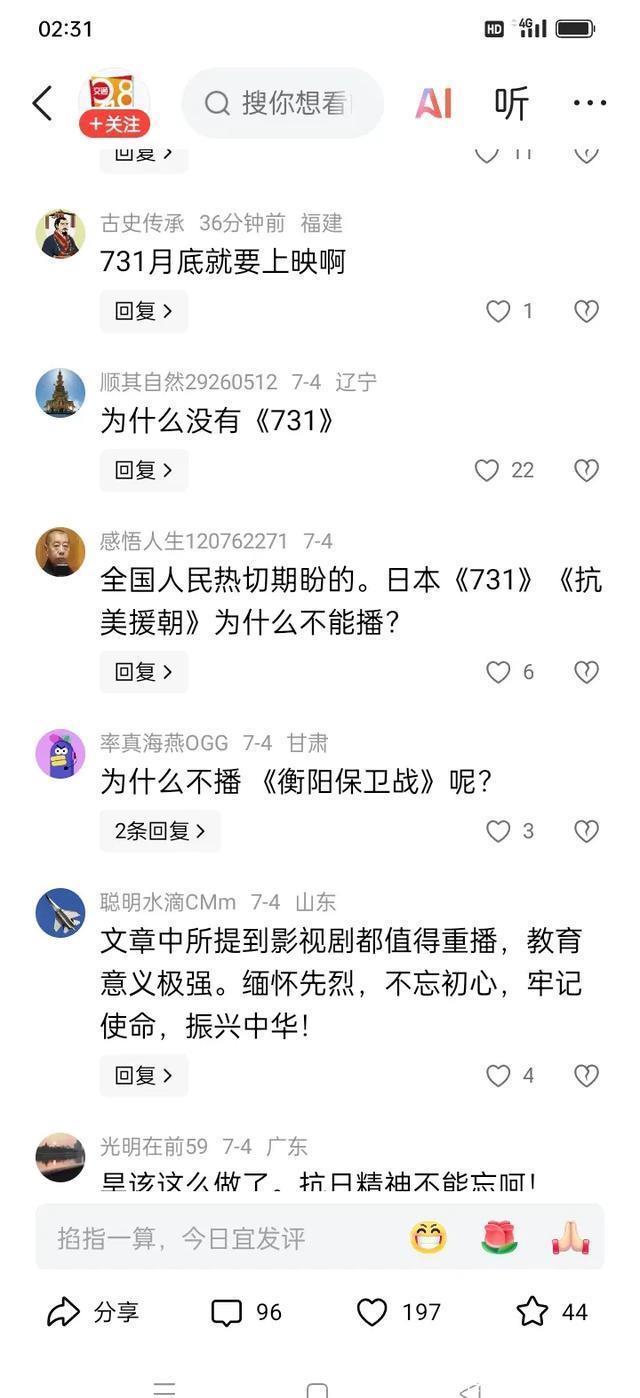Tap 听 to listen to the article
This screenshot has height=1398, width=640.
click(x=511, y=103)
